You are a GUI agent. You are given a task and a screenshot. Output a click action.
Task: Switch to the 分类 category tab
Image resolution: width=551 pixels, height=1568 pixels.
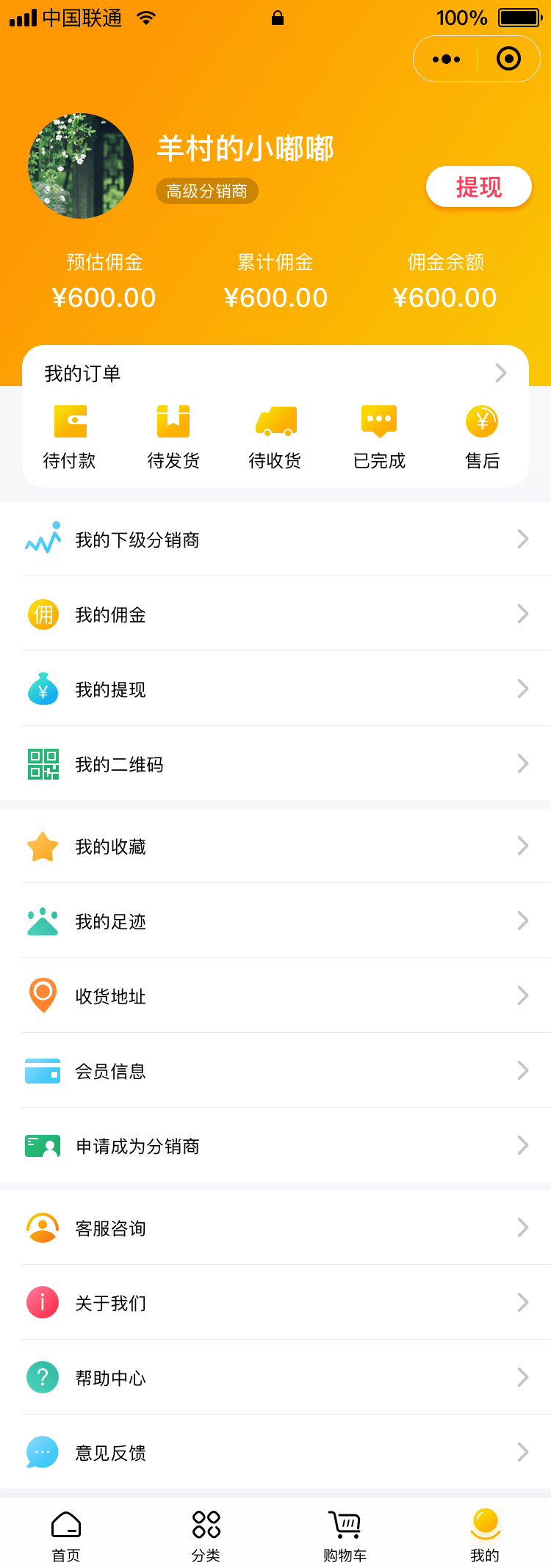coord(206,1536)
